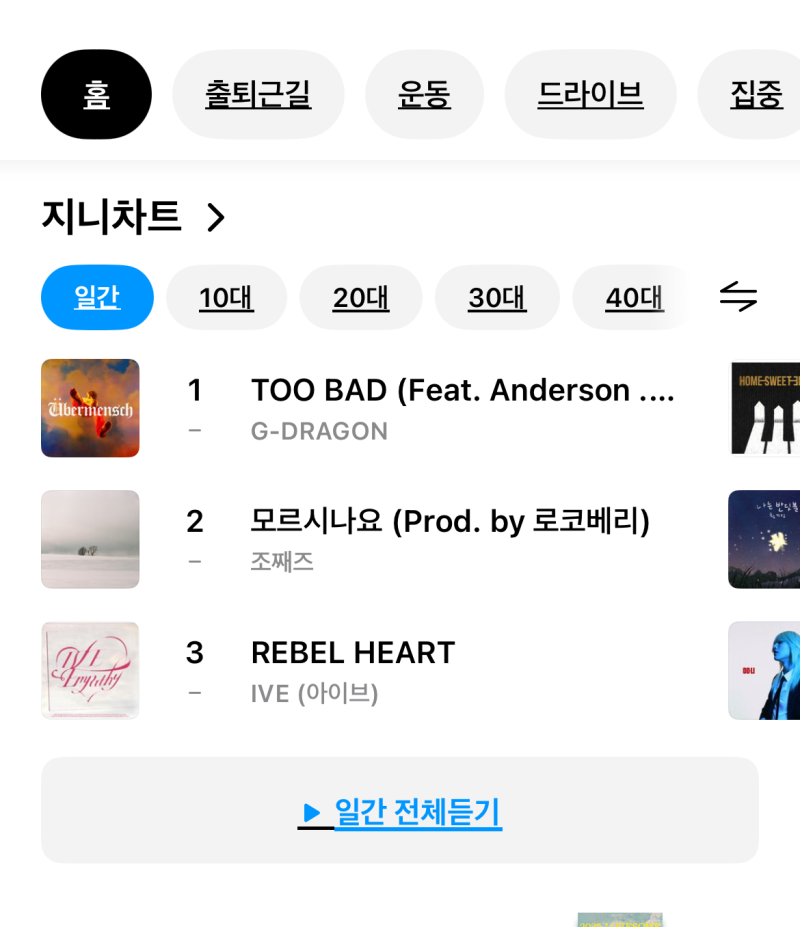Select the 홈 category chip

click(96, 95)
